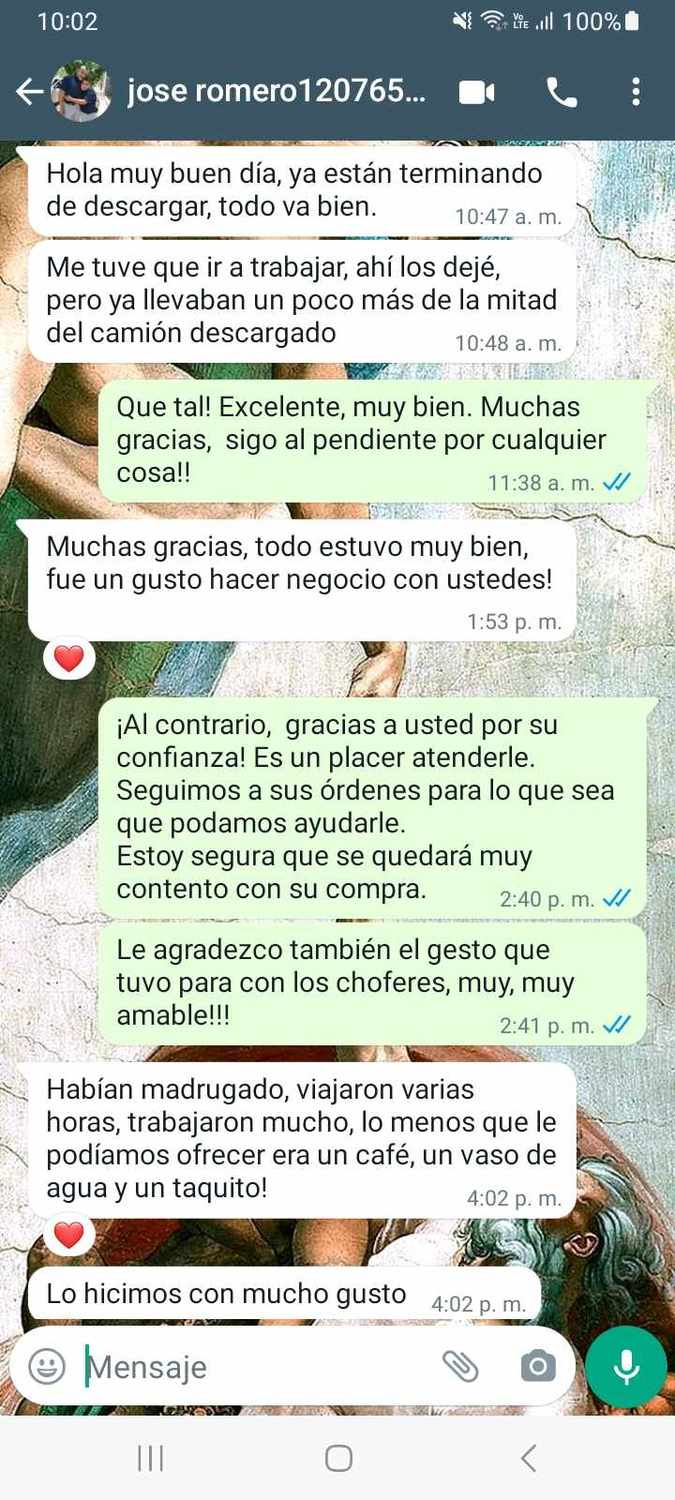The height and width of the screenshot is (1500, 675).
Task: Open the camera from the message bar
Action: (x=538, y=1366)
